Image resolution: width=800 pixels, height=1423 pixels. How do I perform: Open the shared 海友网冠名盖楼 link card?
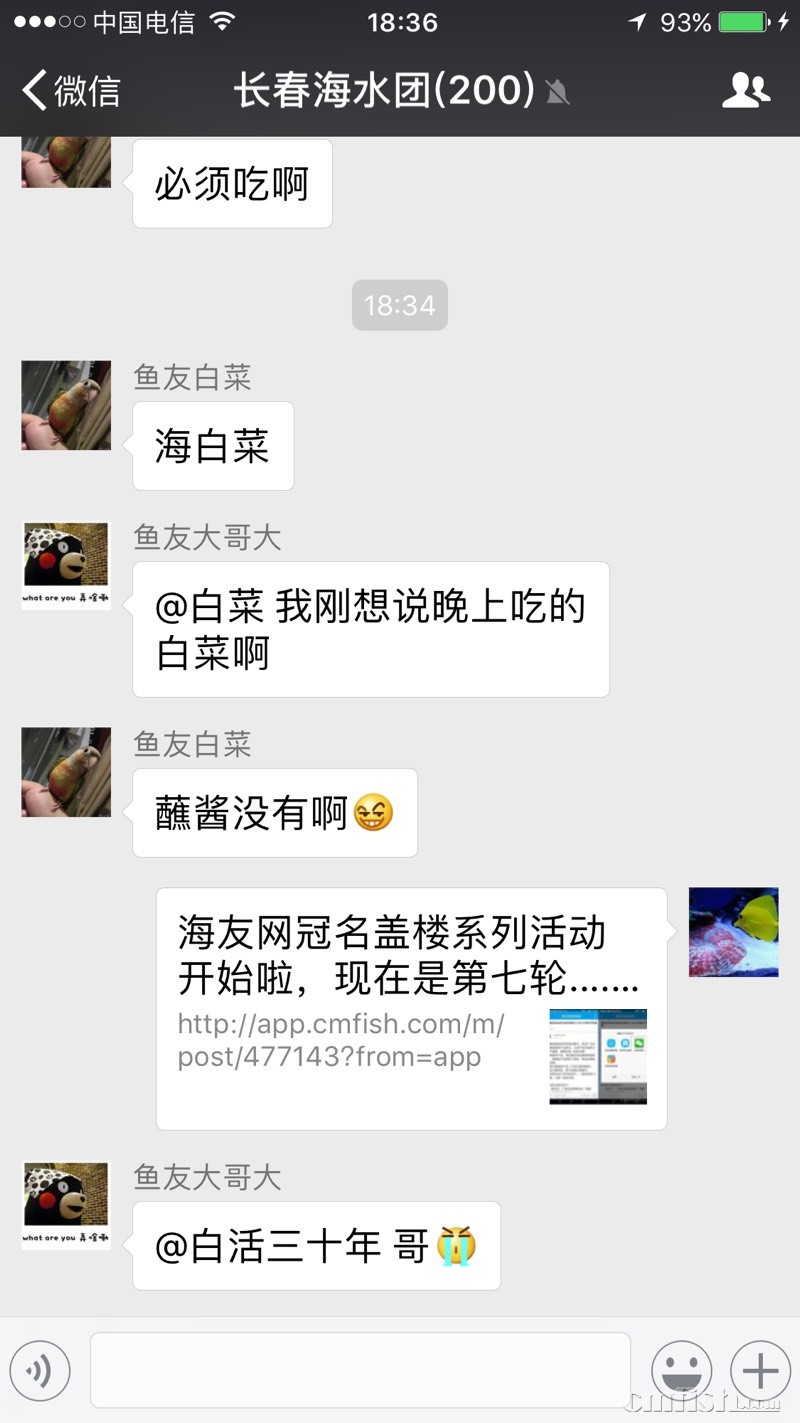(411, 1009)
